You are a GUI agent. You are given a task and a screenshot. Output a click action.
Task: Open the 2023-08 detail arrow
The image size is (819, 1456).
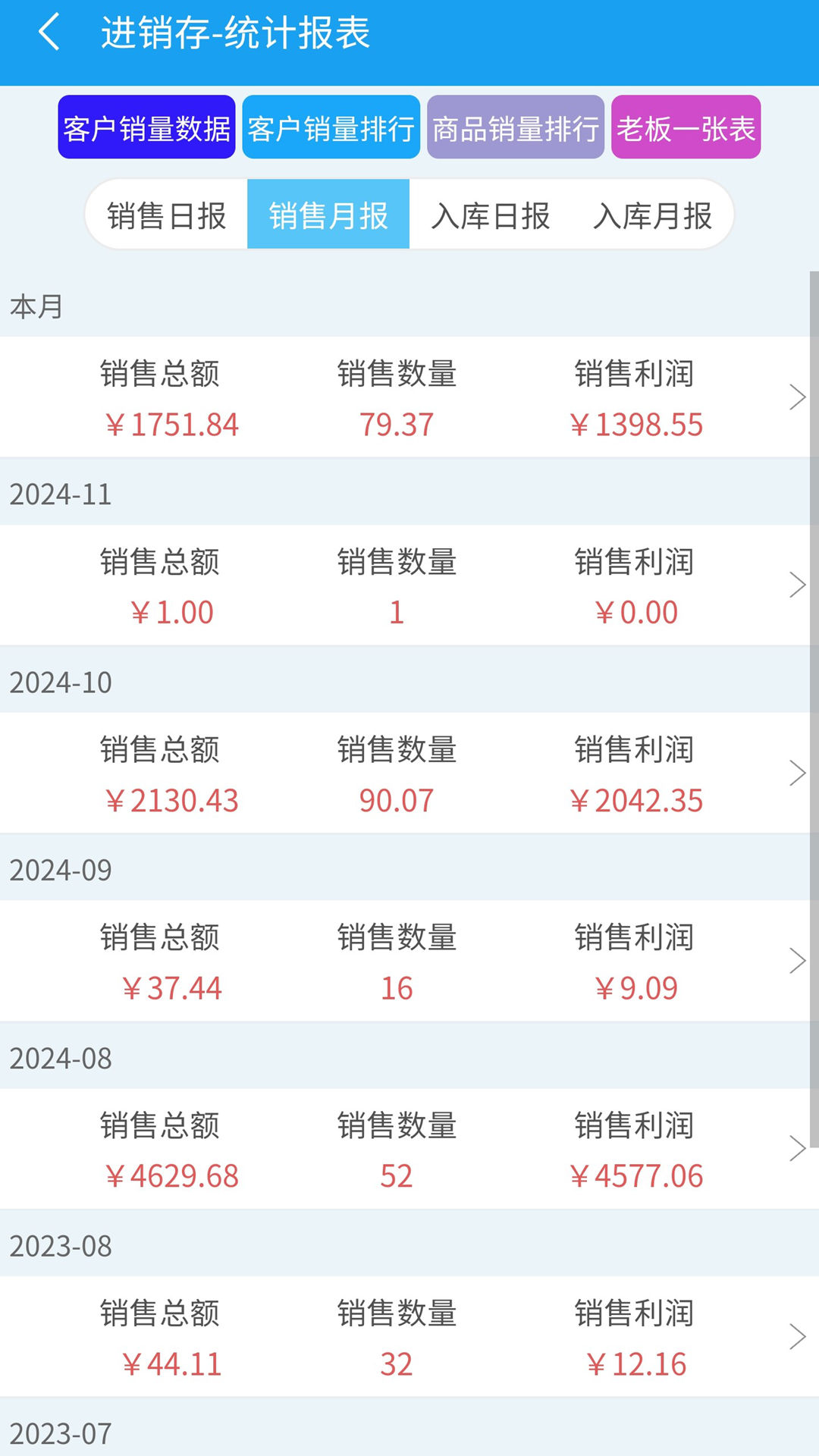[x=799, y=1336]
